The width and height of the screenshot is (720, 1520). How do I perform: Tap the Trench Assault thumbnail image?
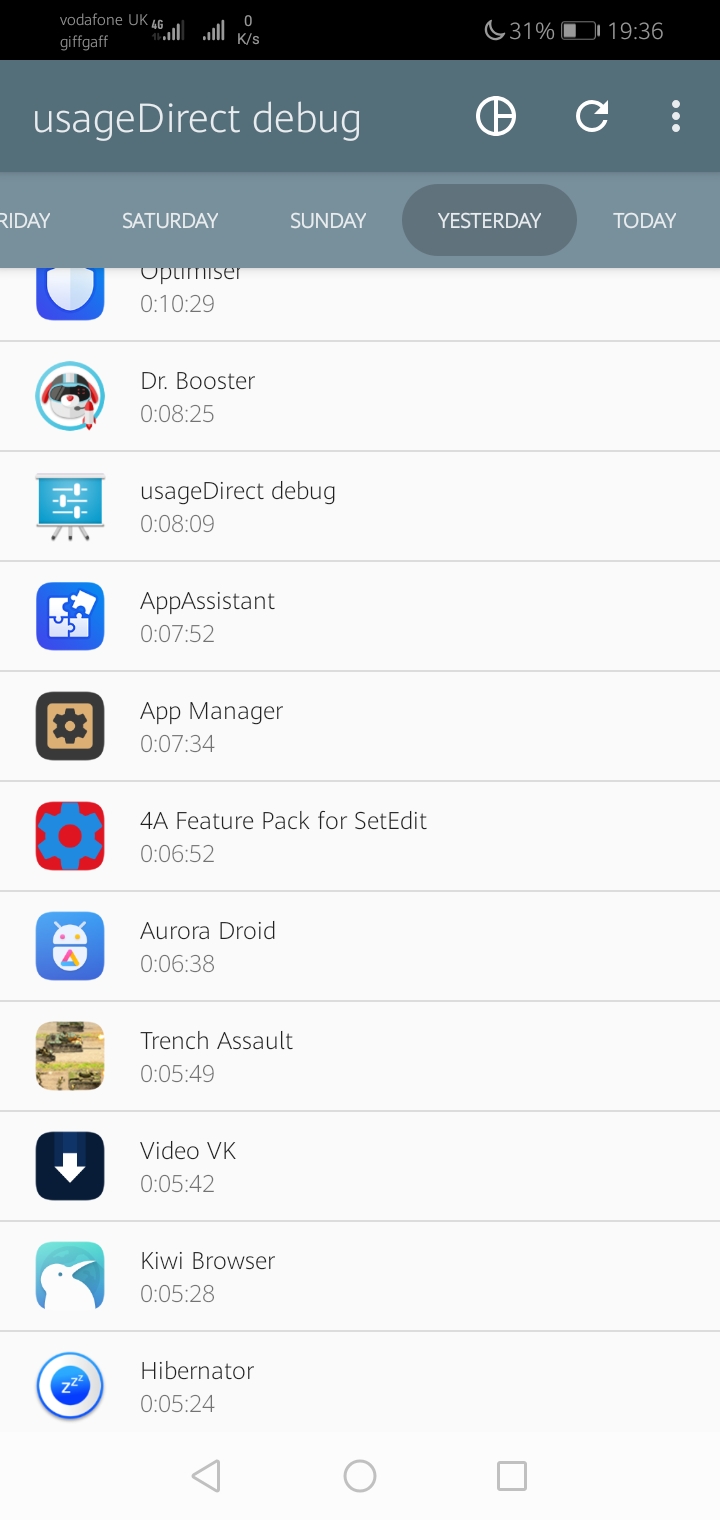click(70, 1055)
